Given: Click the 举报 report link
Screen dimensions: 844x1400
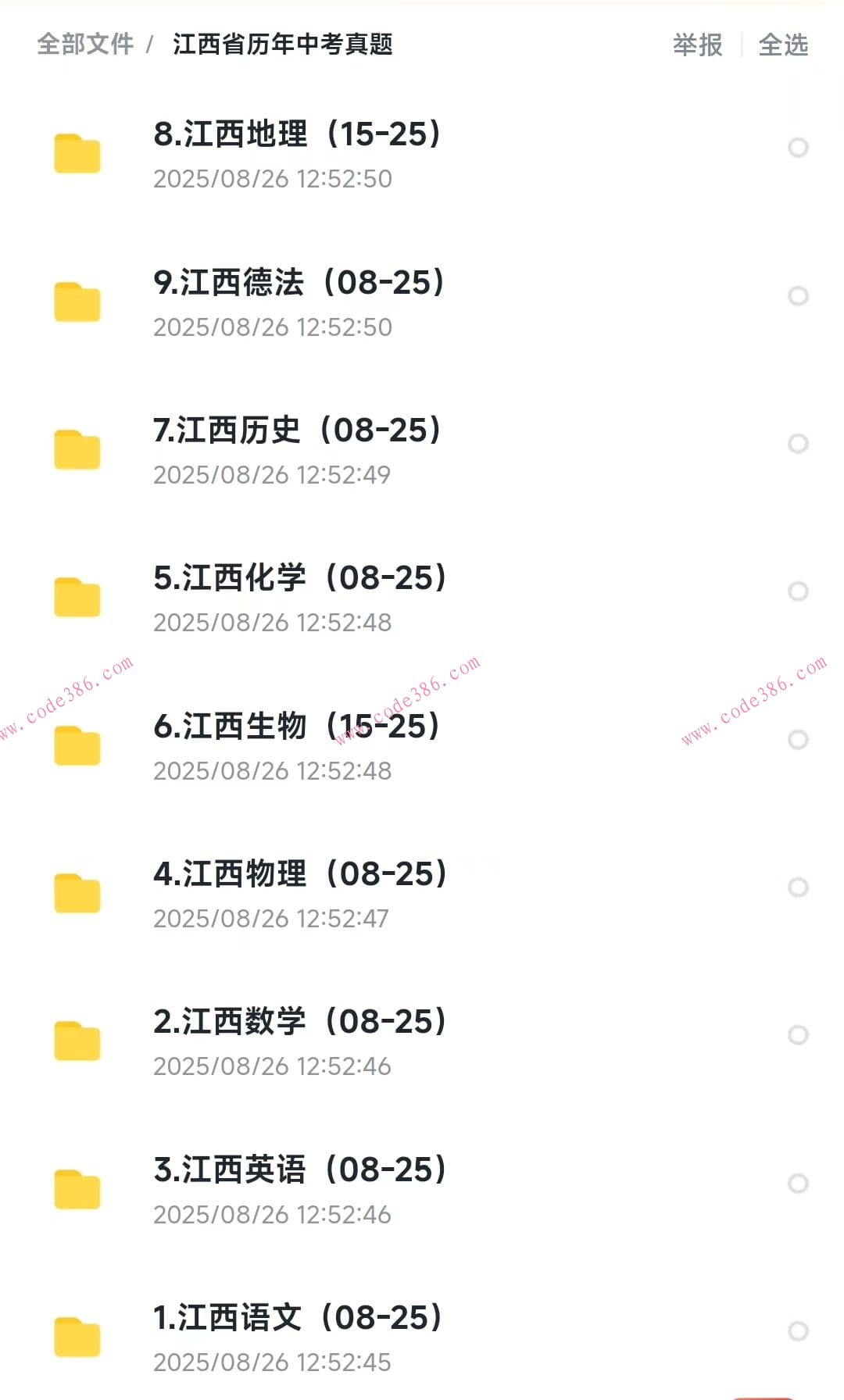Looking at the screenshot, I should coord(698,46).
